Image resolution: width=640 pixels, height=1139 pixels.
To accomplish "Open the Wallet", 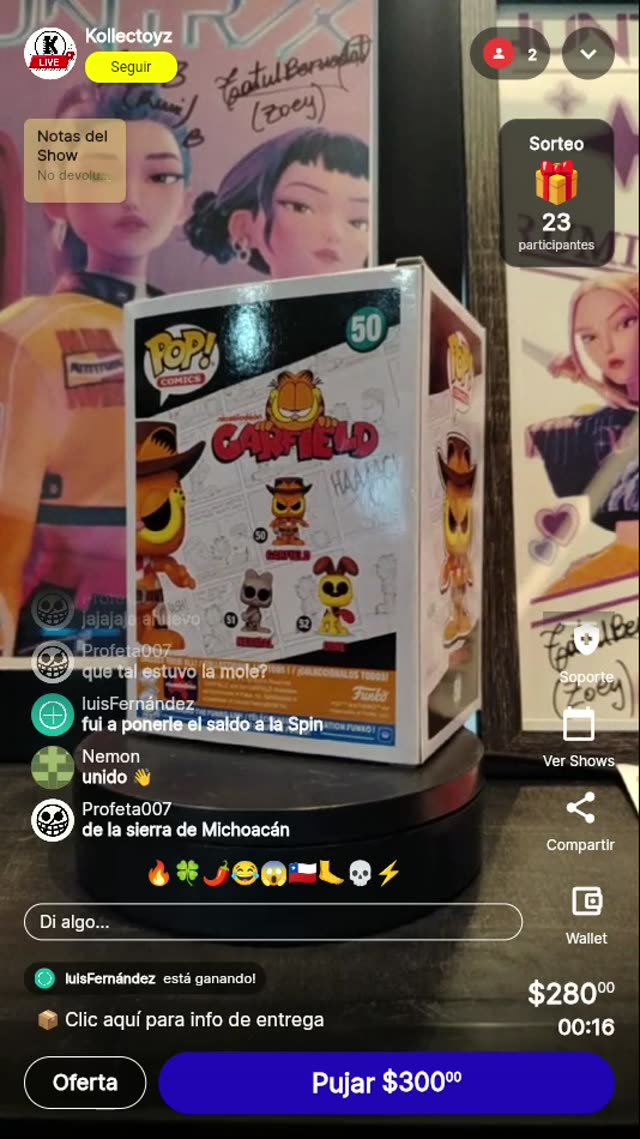I will click(x=586, y=912).
